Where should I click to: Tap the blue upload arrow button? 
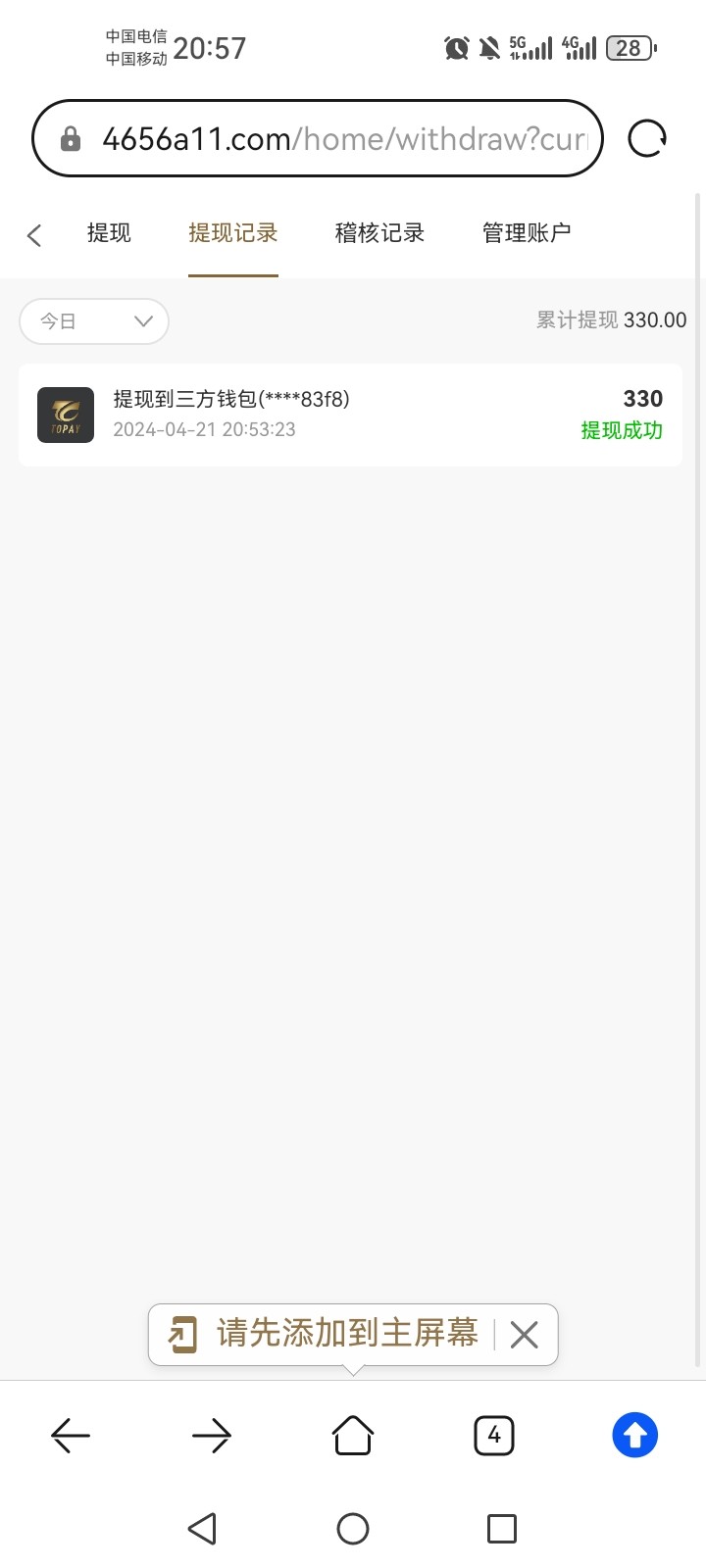[635, 1436]
